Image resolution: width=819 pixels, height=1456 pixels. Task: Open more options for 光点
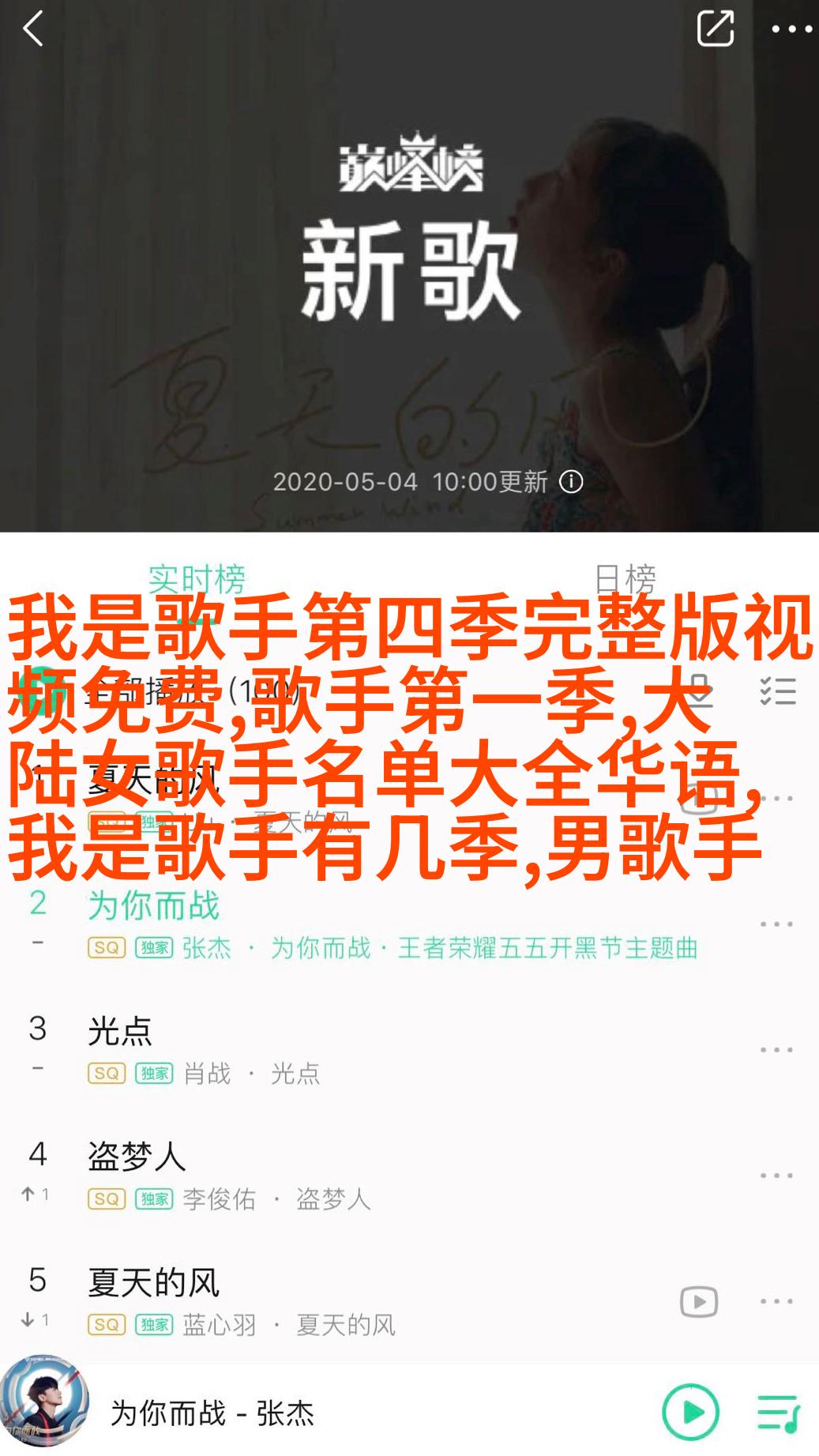coord(776,1050)
